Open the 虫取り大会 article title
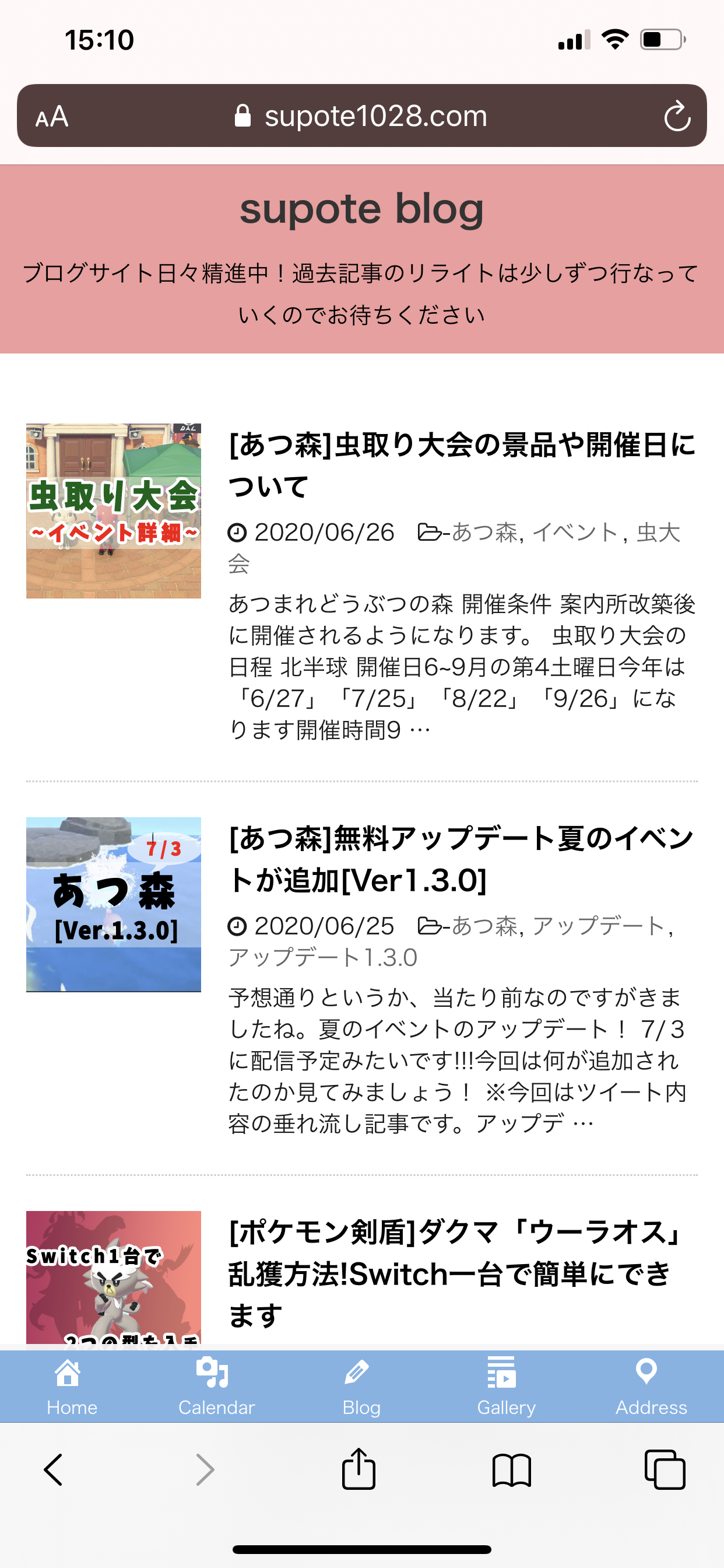This screenshot has height=1568, width=724. point(462,466)
